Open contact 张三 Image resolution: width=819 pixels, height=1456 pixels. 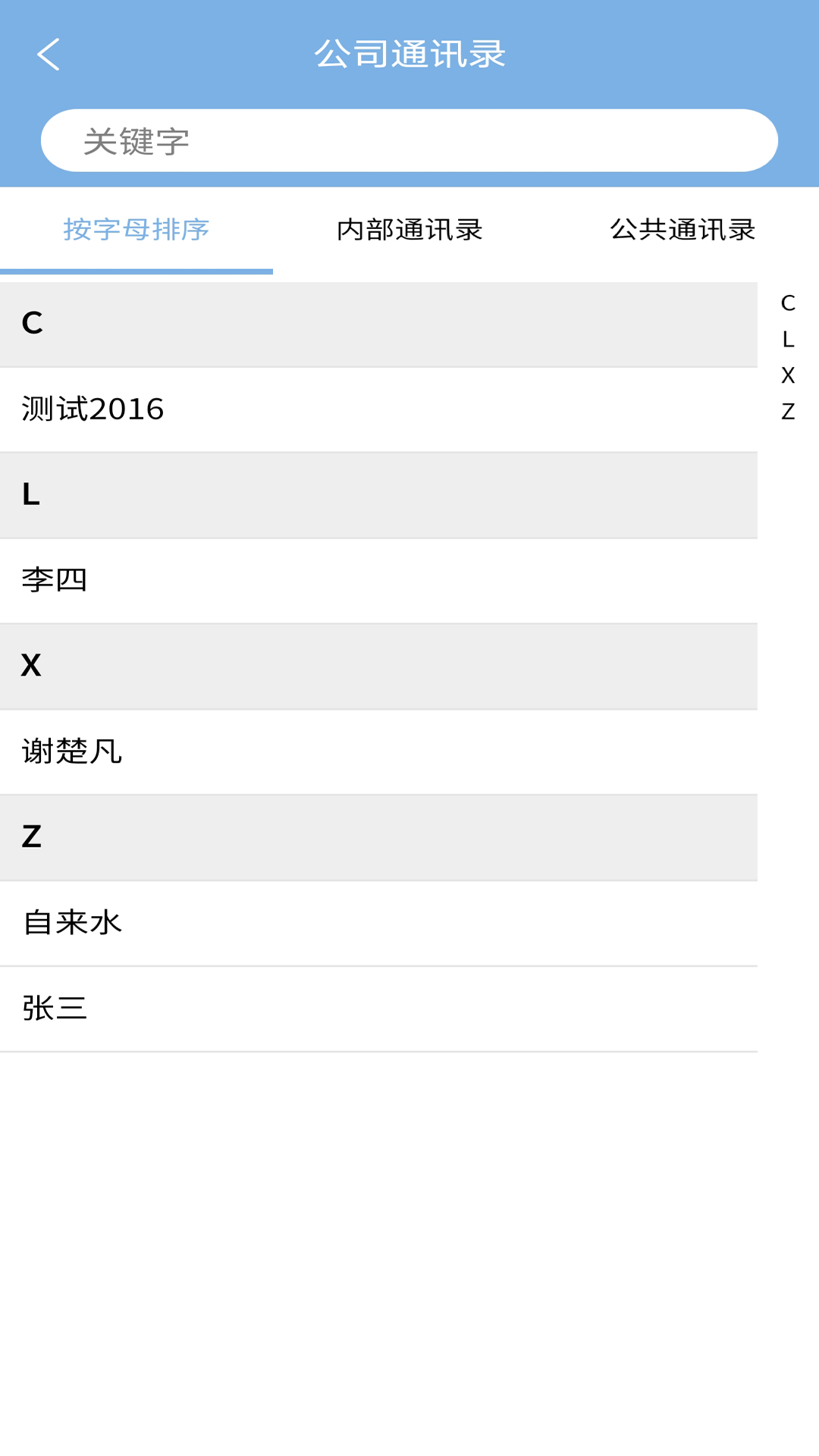click(x=378, y=1009)
